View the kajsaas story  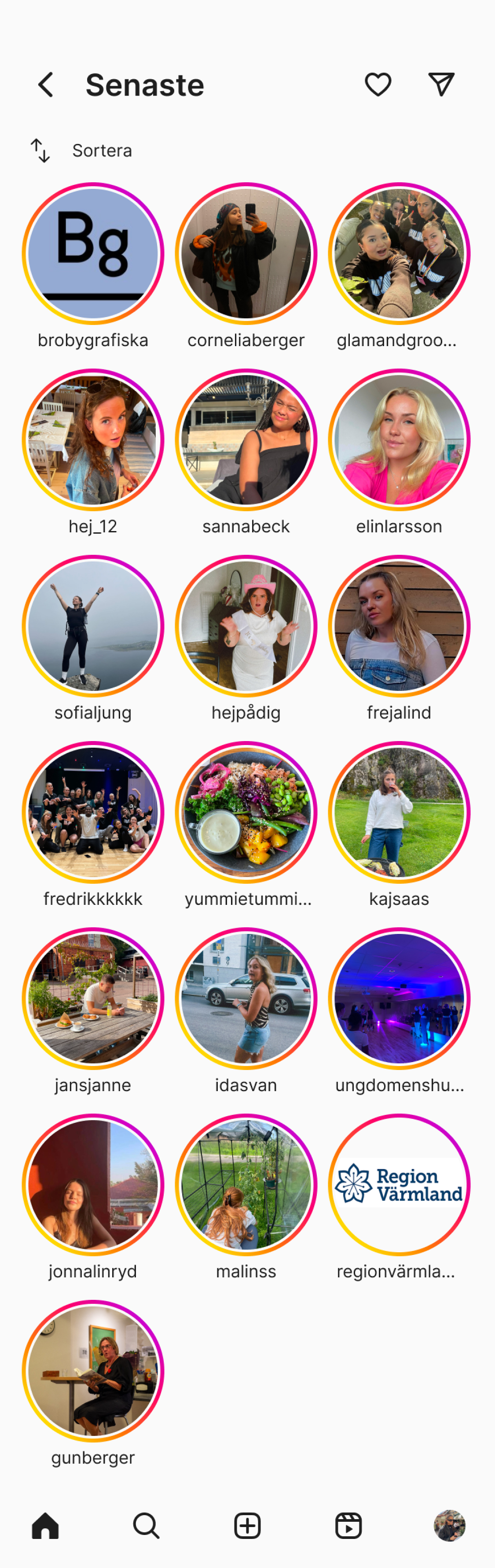tap(399, 812)
